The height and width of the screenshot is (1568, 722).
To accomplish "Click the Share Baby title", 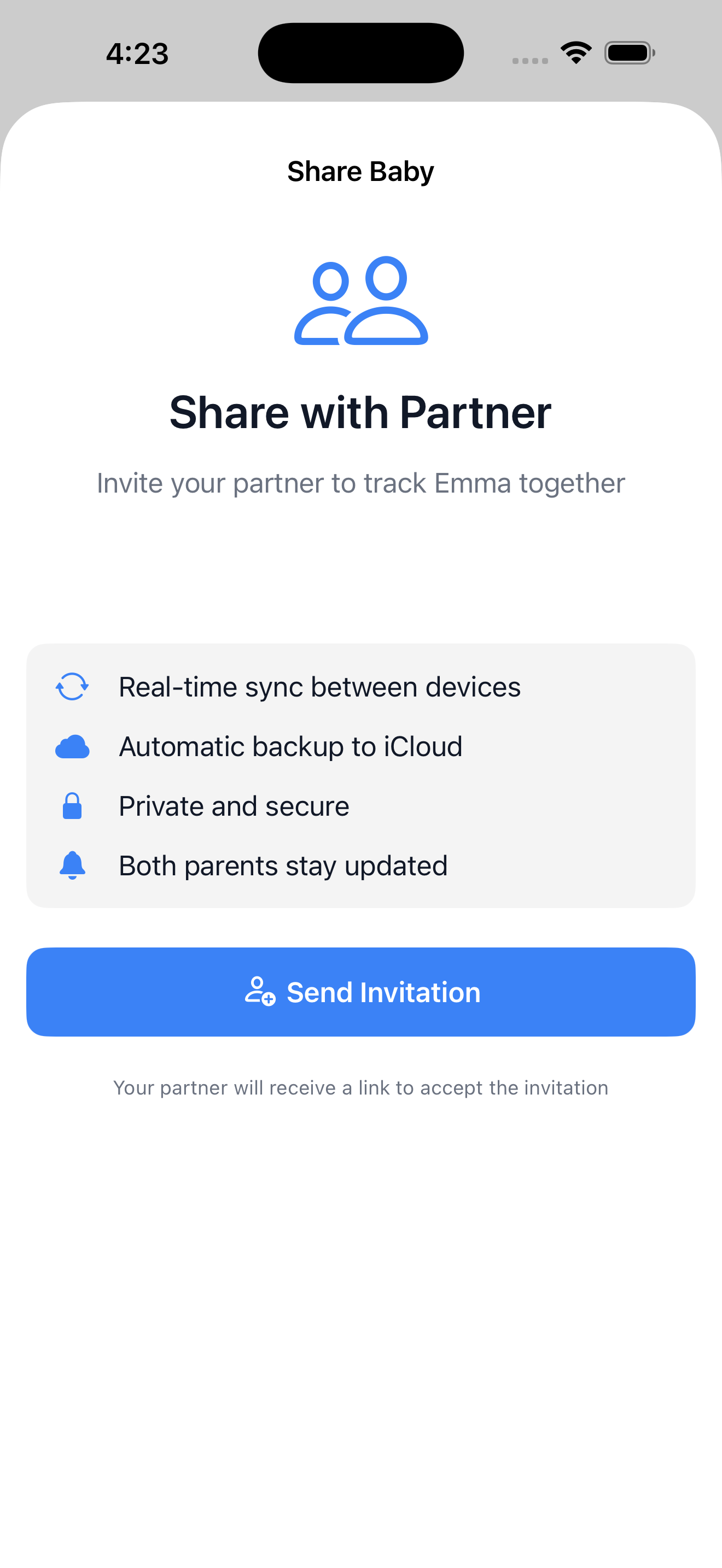I will 360,171.
